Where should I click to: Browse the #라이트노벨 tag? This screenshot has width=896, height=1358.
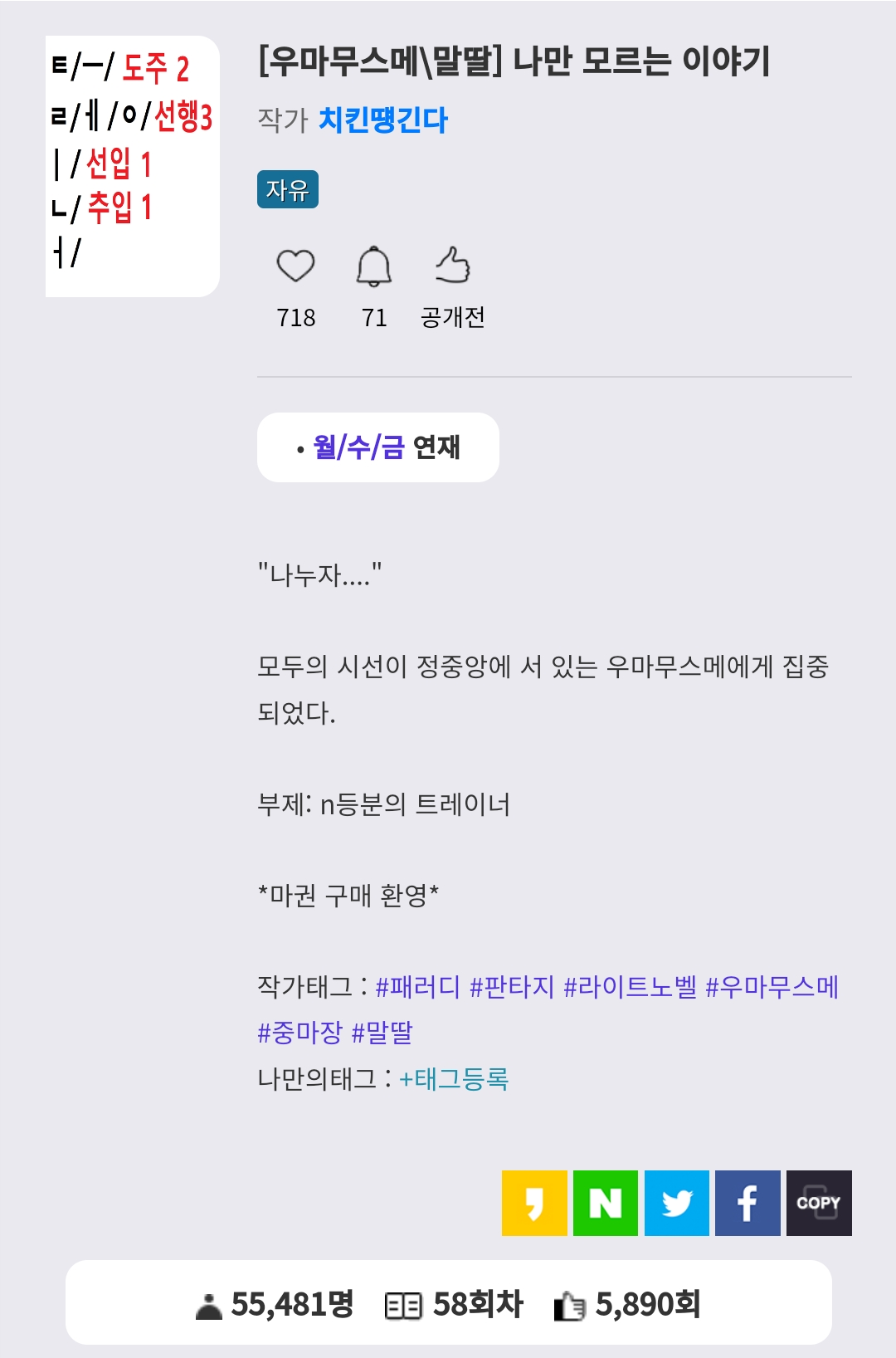click(x=630, y=987)
